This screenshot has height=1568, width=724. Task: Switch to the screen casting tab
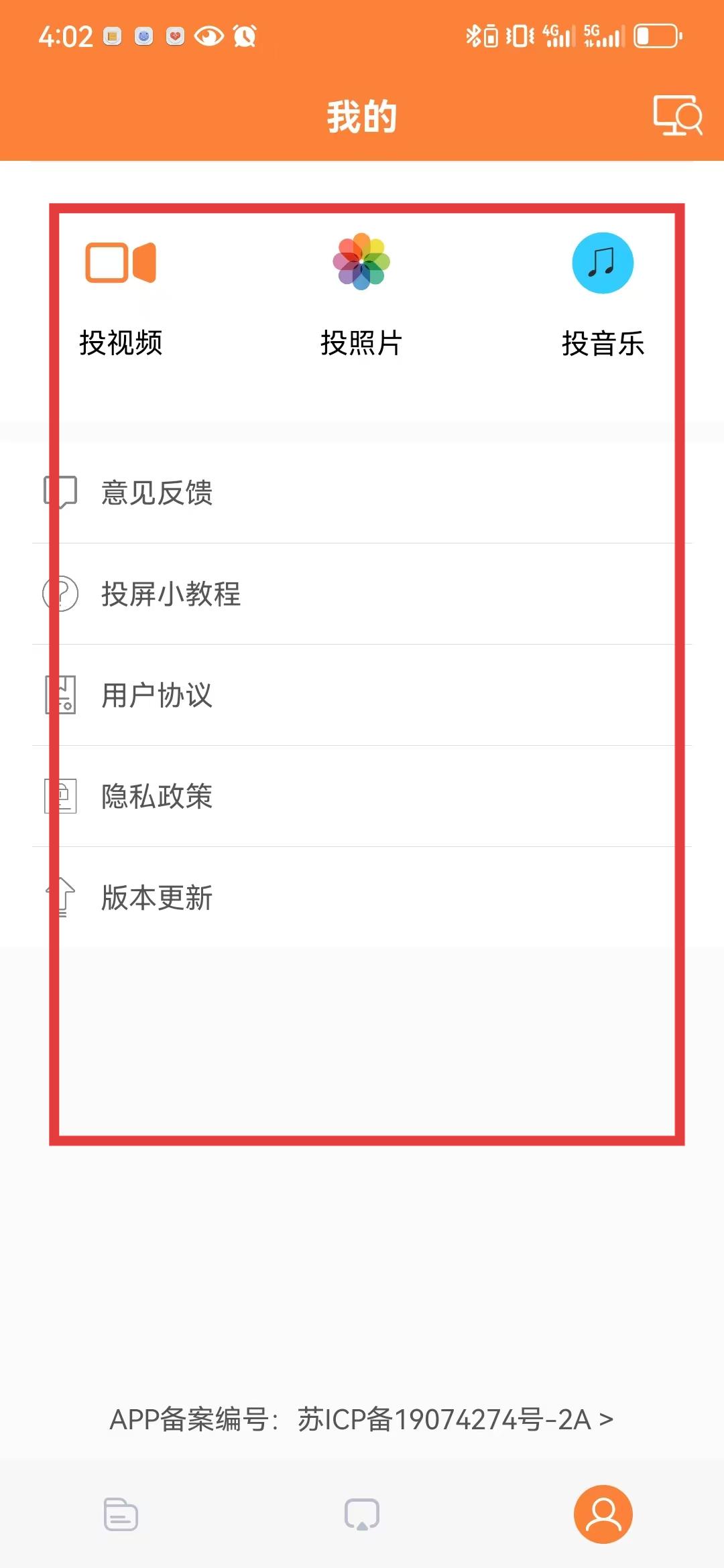coord(362,1514)
